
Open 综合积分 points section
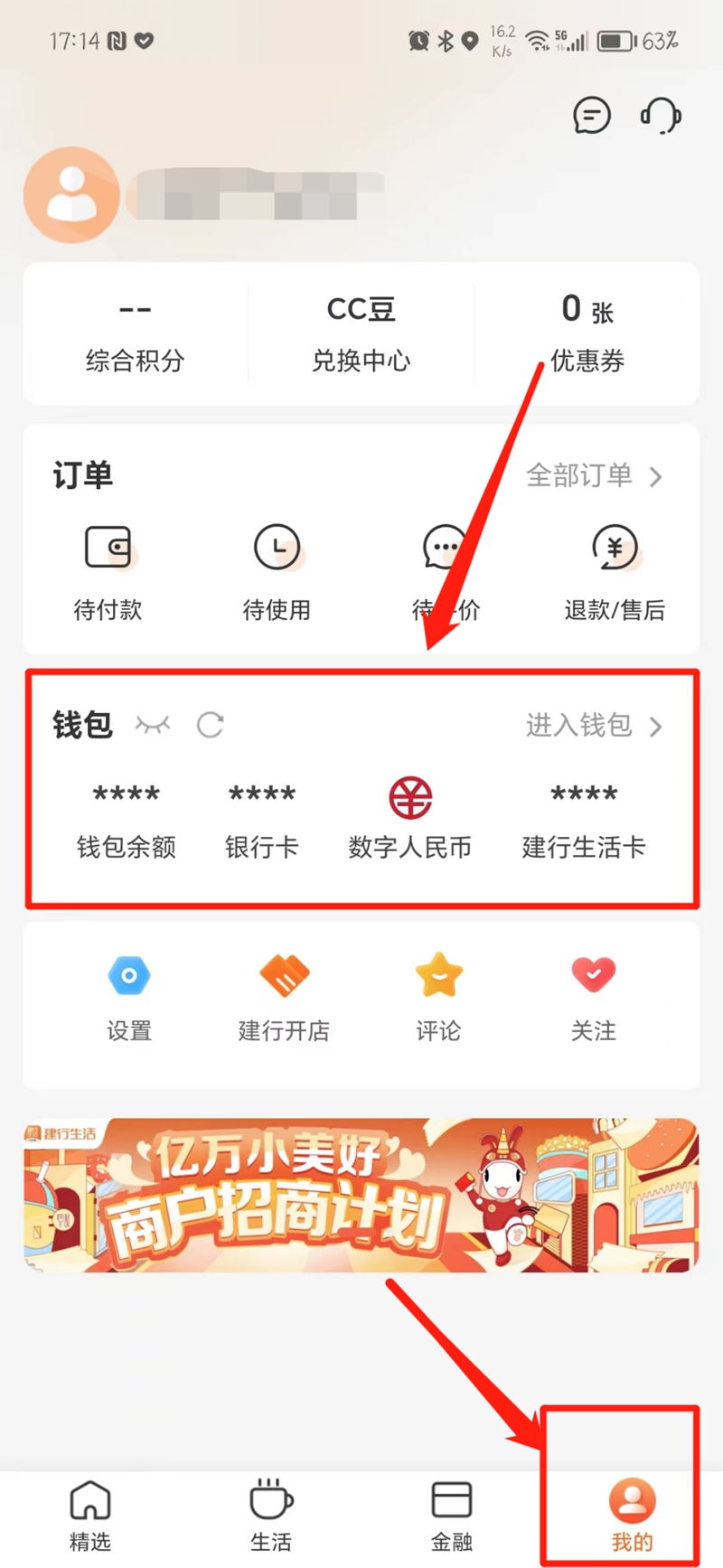pos(136,334)
